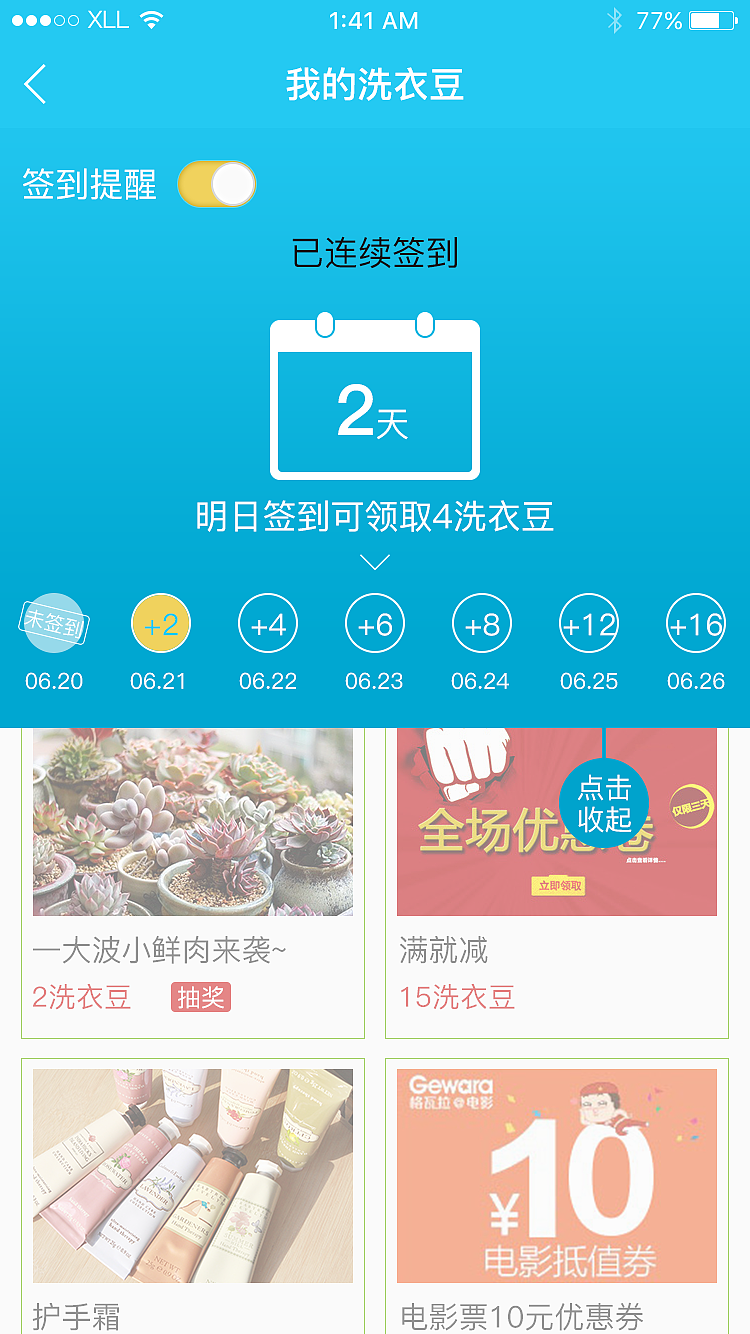
Task: Tap the back arrow to exit 我的洗衣豆
Action: point(35,85)
